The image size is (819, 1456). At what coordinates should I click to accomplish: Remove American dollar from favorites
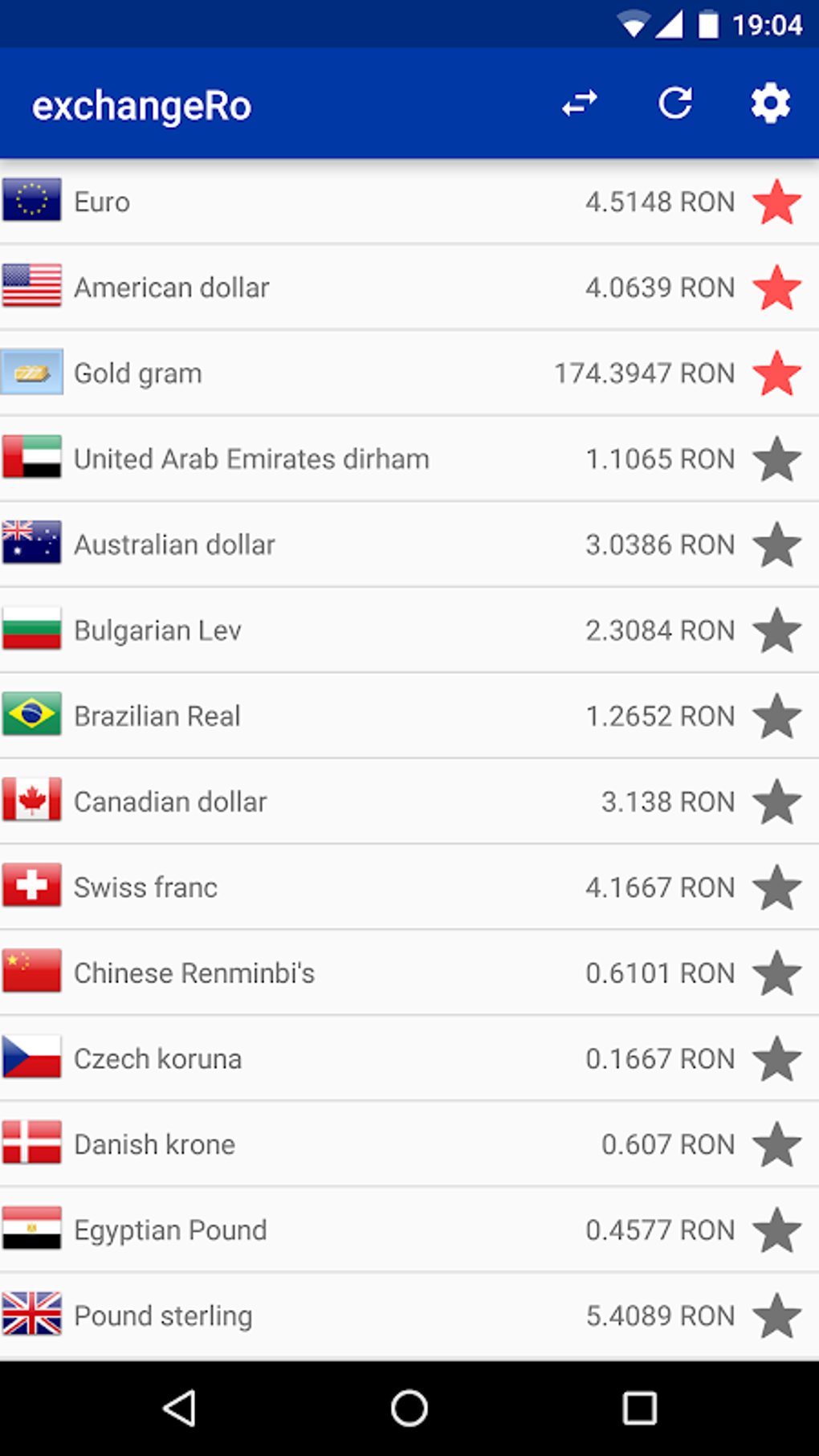tap(776, 288)
